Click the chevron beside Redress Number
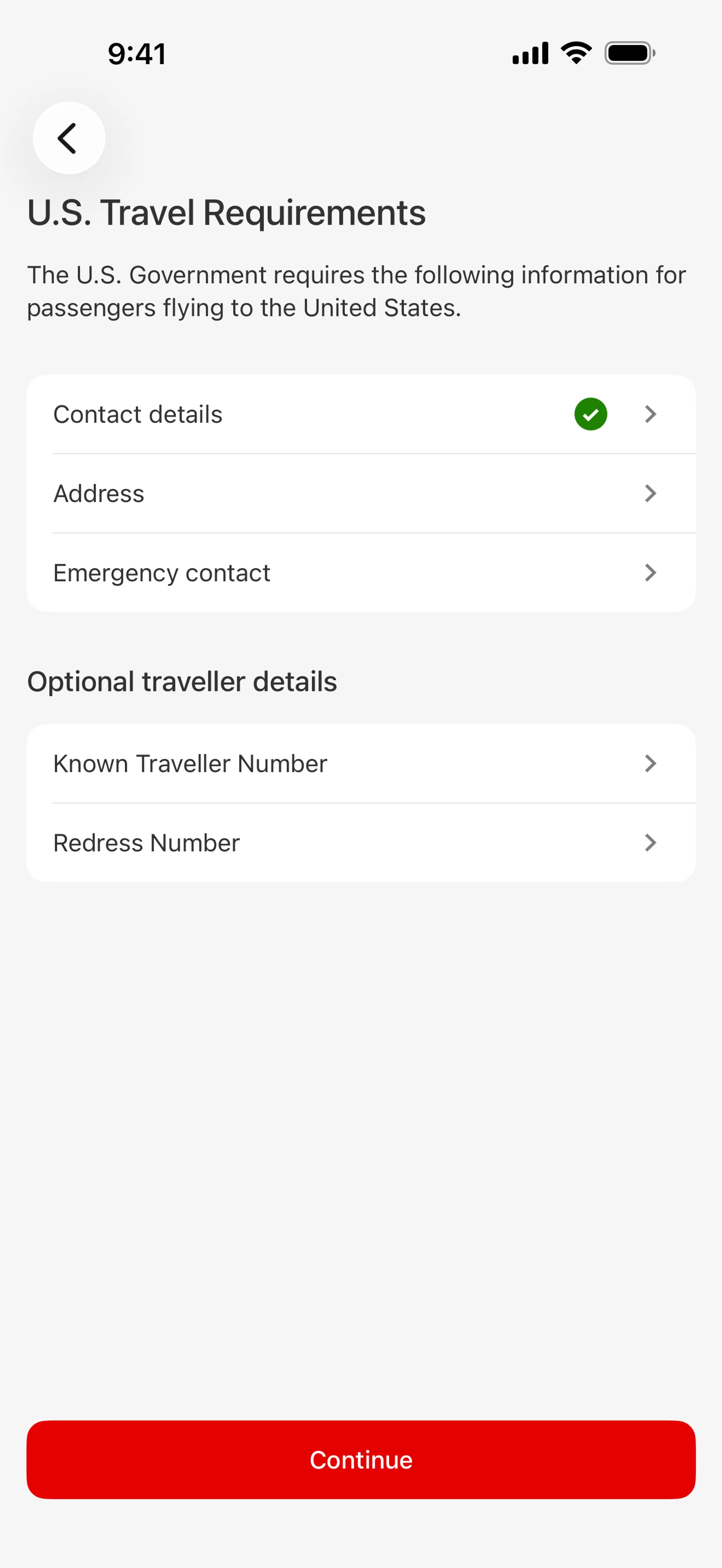This screenshot has width=722, height=1568. [x=650, y=842]
